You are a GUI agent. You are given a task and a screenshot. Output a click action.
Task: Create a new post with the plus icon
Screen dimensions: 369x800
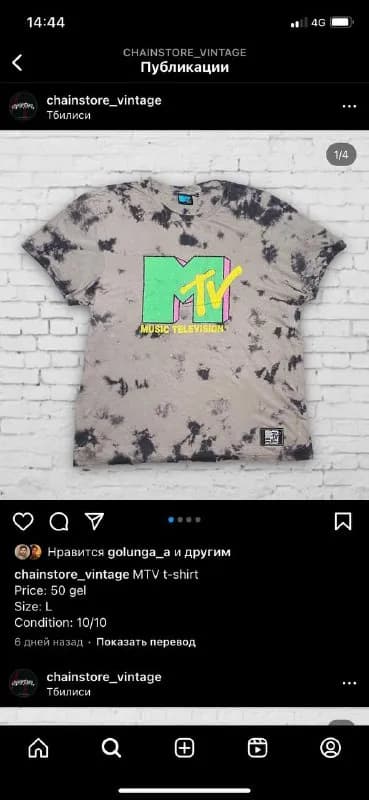coord(184,748)
